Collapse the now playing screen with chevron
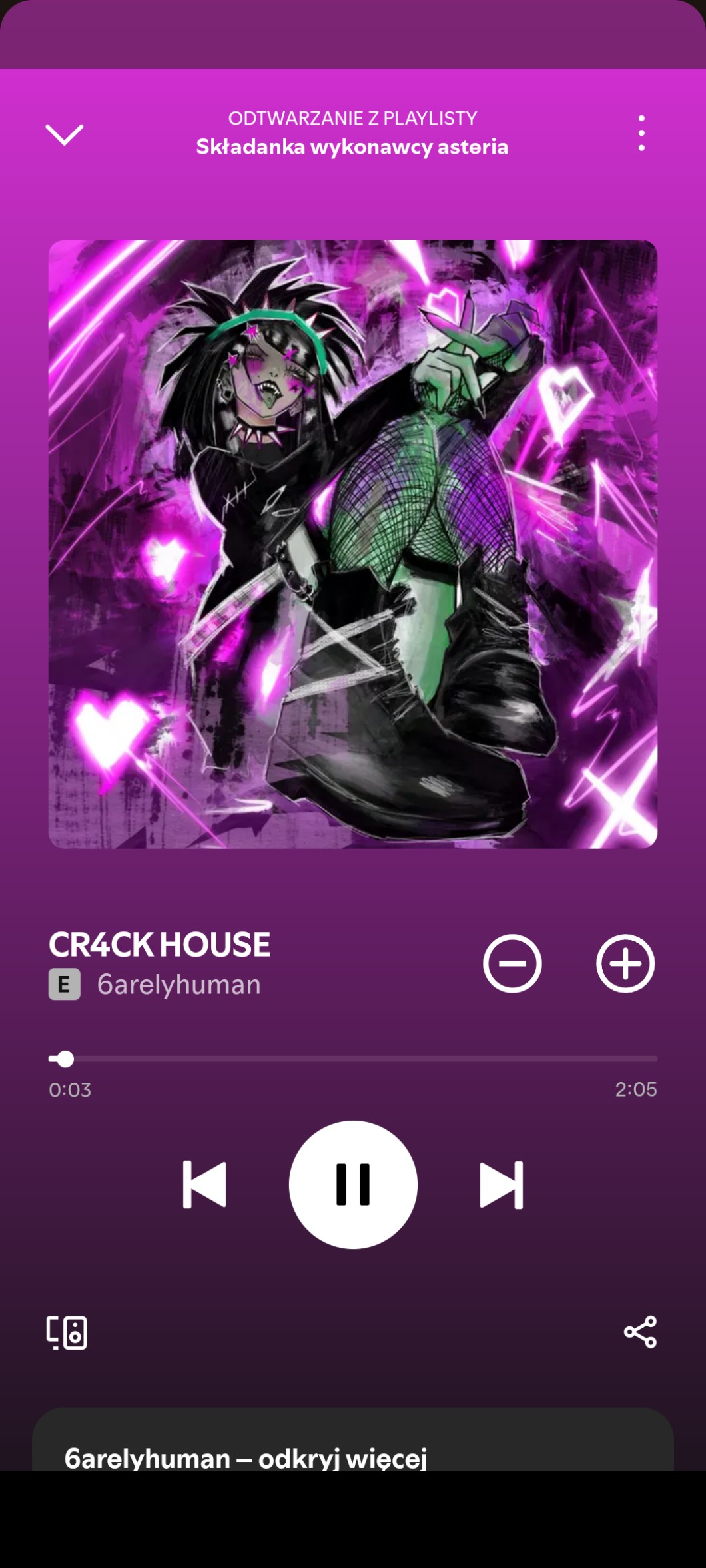706x1568 pixels. pos(64,134)
